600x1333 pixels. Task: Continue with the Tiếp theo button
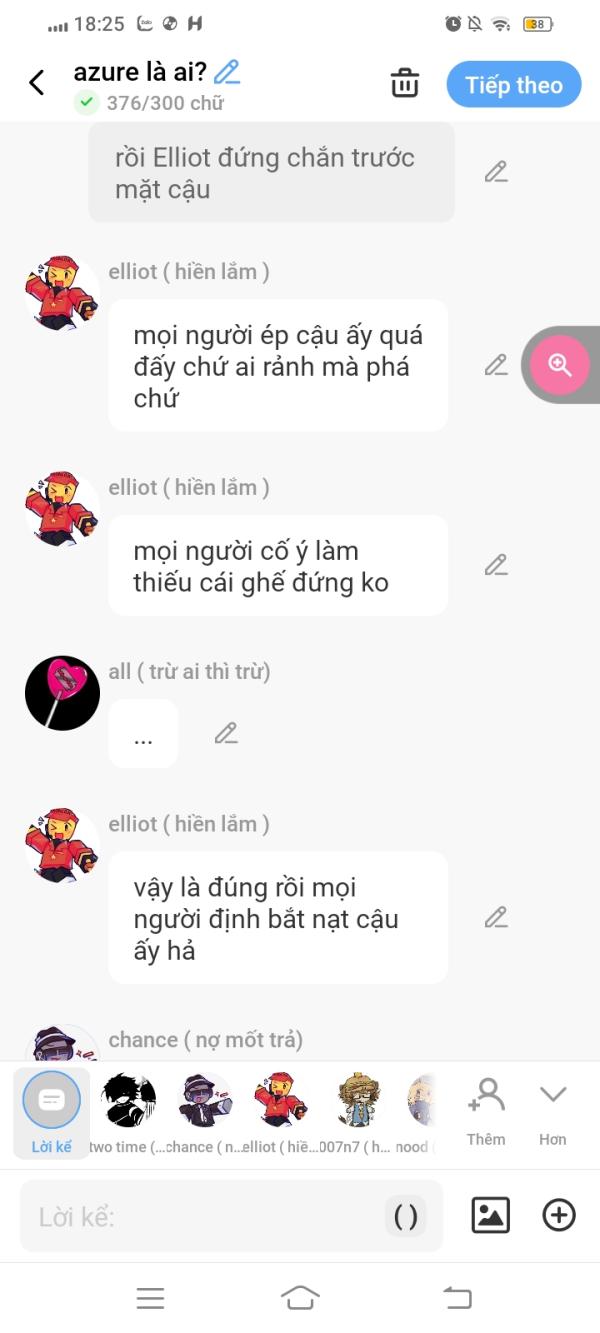(x=514, y=85)
